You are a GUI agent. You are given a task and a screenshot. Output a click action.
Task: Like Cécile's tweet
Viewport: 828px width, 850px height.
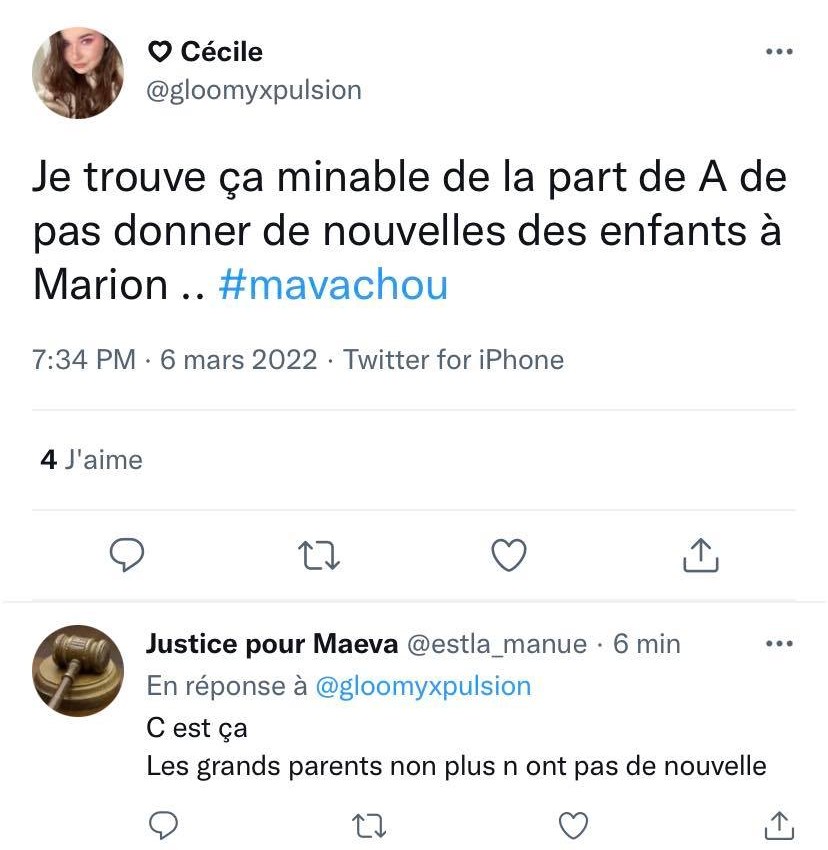click(x=510, y=555)
